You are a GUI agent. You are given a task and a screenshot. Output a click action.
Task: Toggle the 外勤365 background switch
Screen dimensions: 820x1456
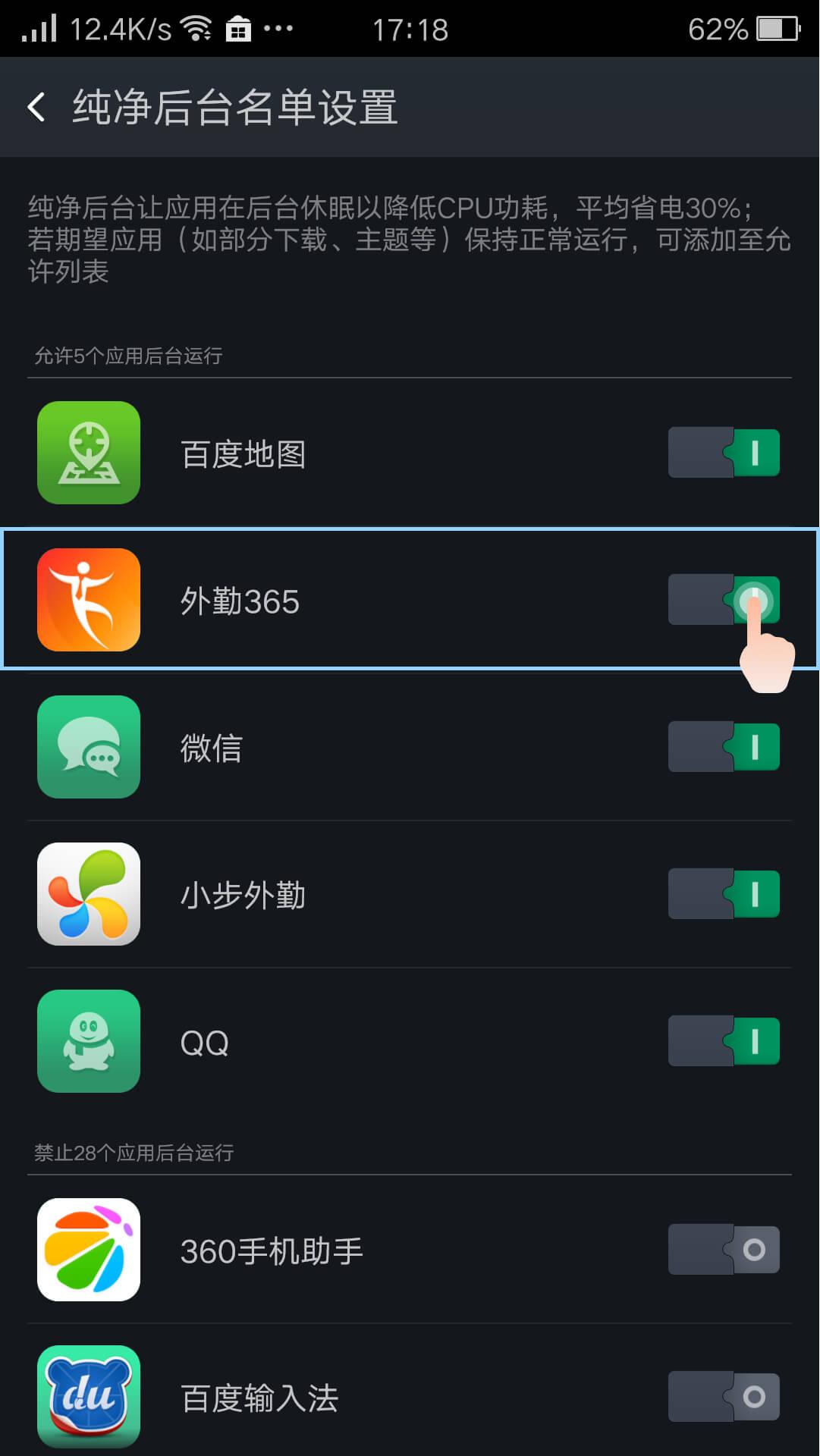pyautogui.click(x=724, y=600)
